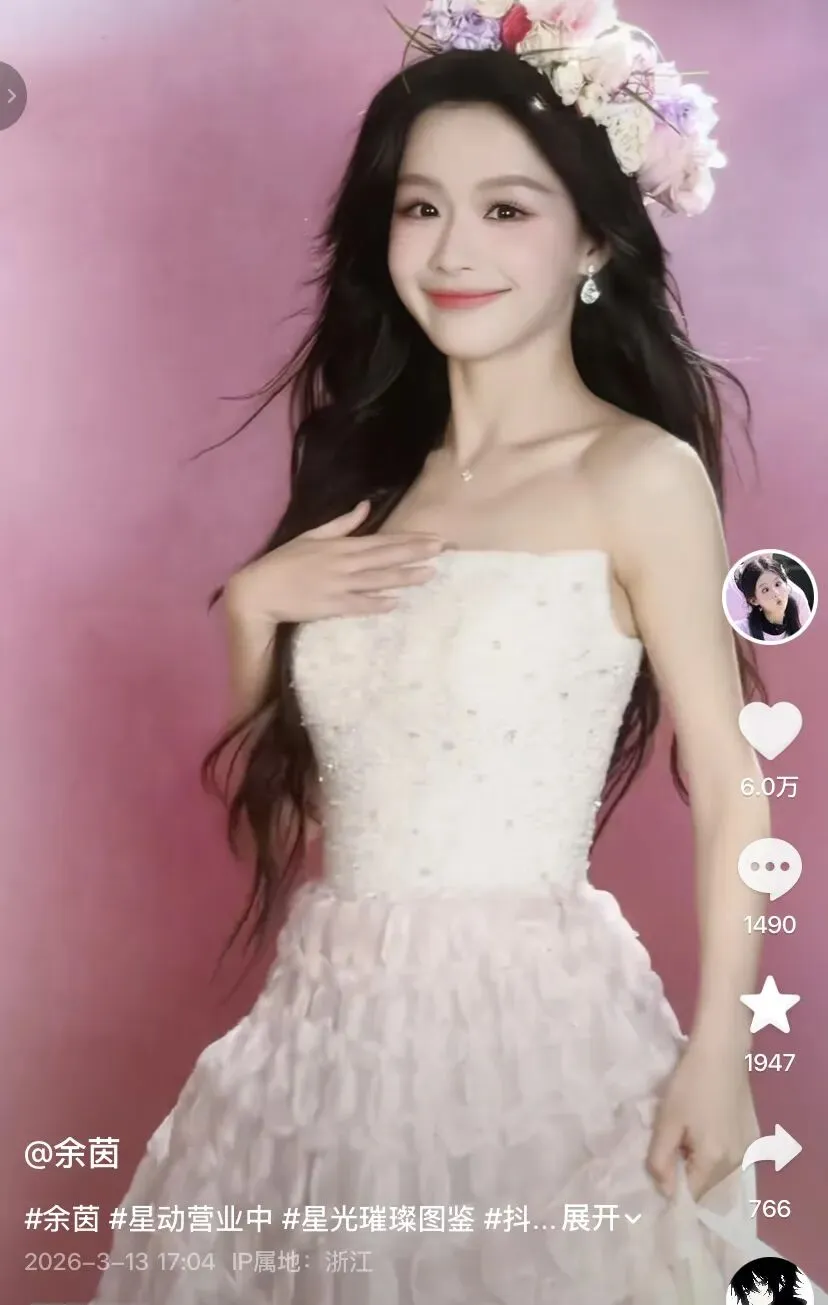Image resolution: width=828 pixels, height=1305 pixels.
Task: Open the comments bubble
Action: coord(770,868)
